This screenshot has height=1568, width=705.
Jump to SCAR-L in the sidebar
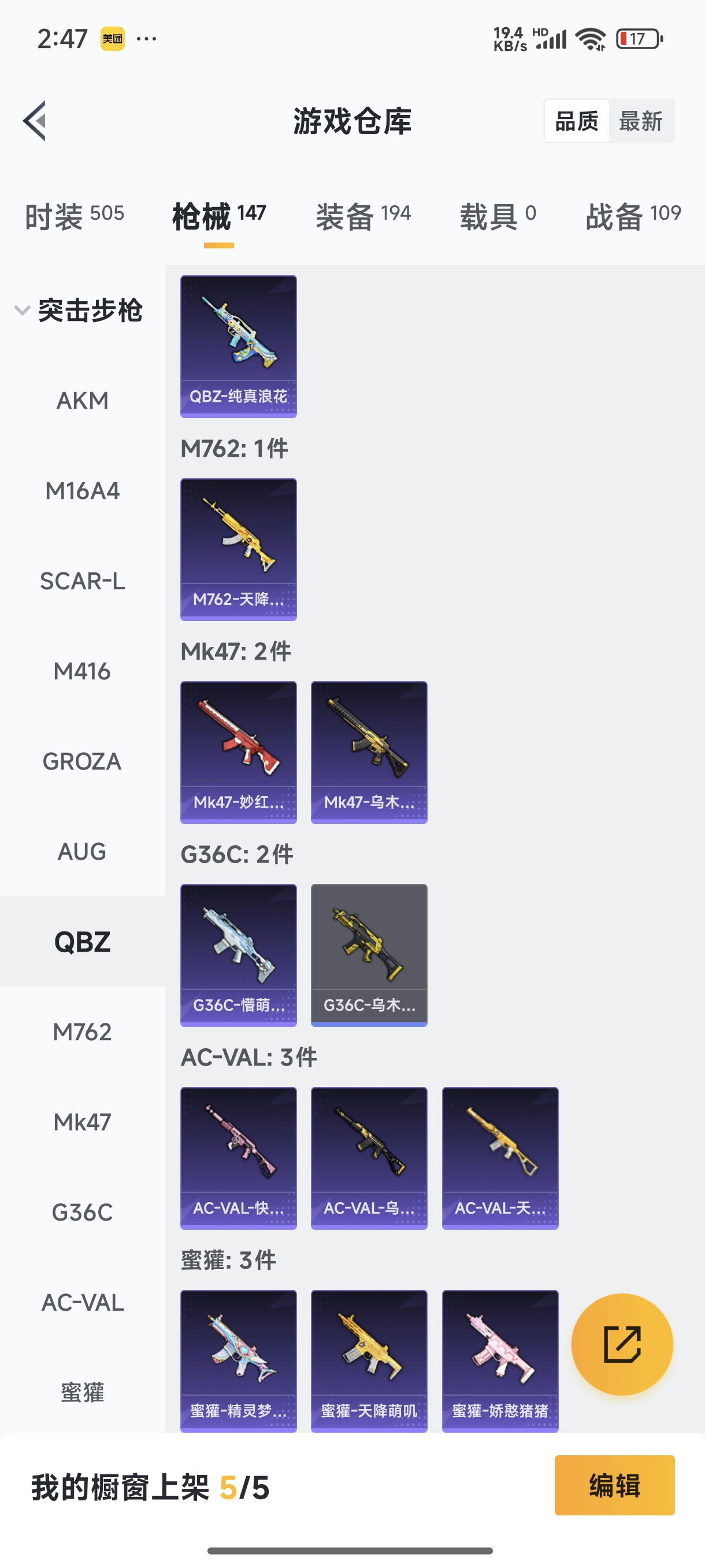click(x=82, y=580)
